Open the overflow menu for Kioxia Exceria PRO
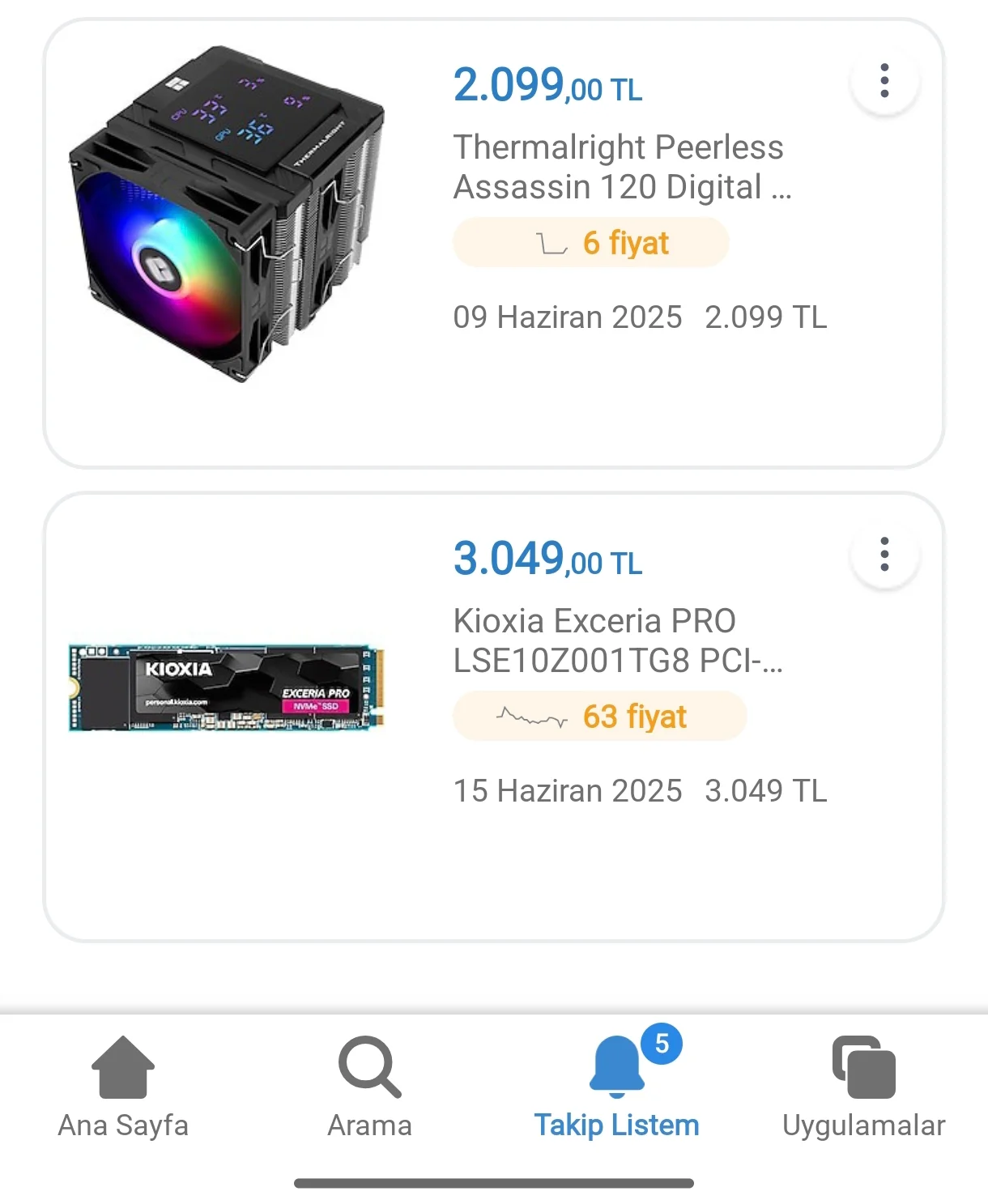The image size is (988, 1204). point(884,555)
